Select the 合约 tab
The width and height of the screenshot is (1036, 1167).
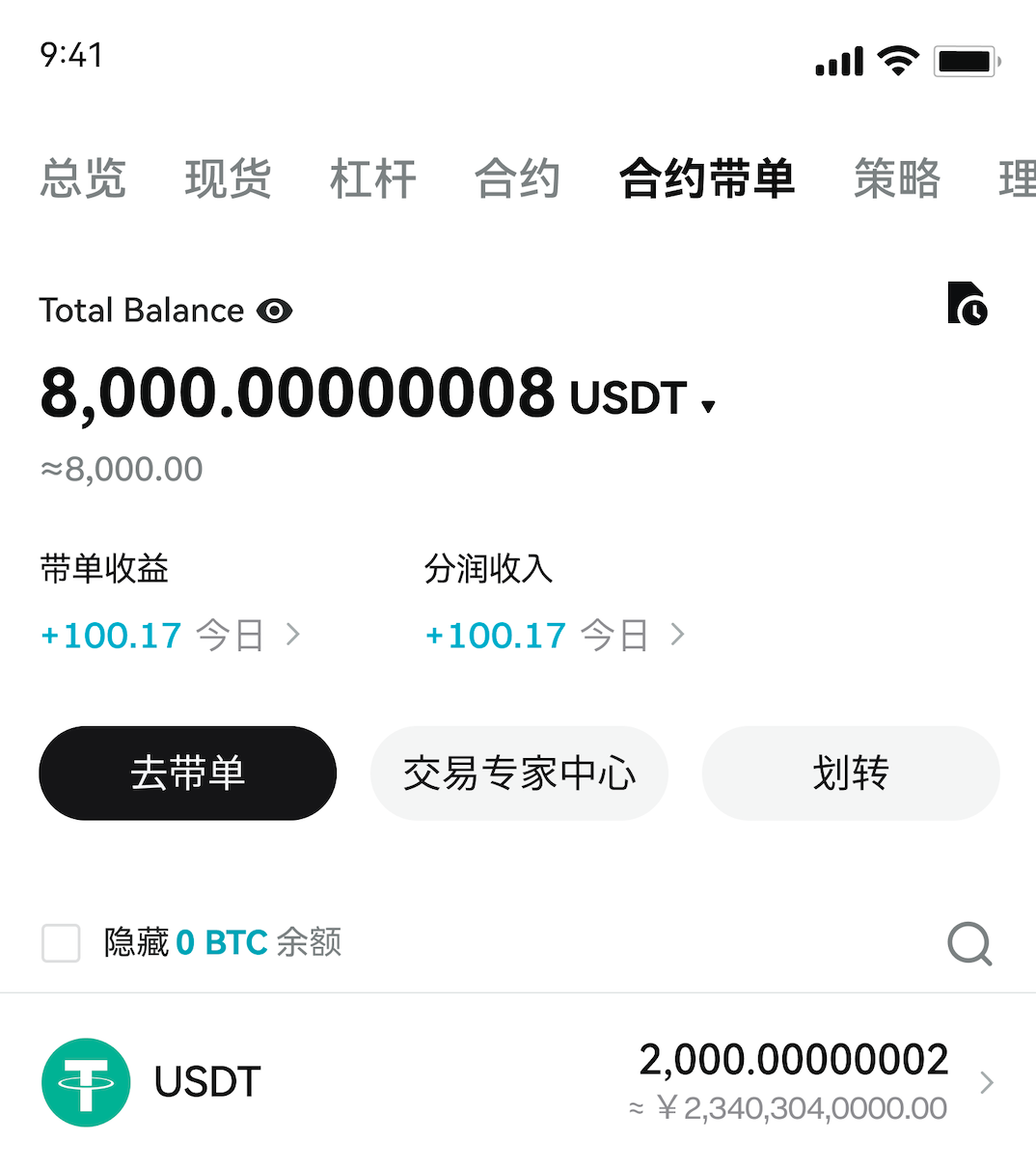[517, 179]
